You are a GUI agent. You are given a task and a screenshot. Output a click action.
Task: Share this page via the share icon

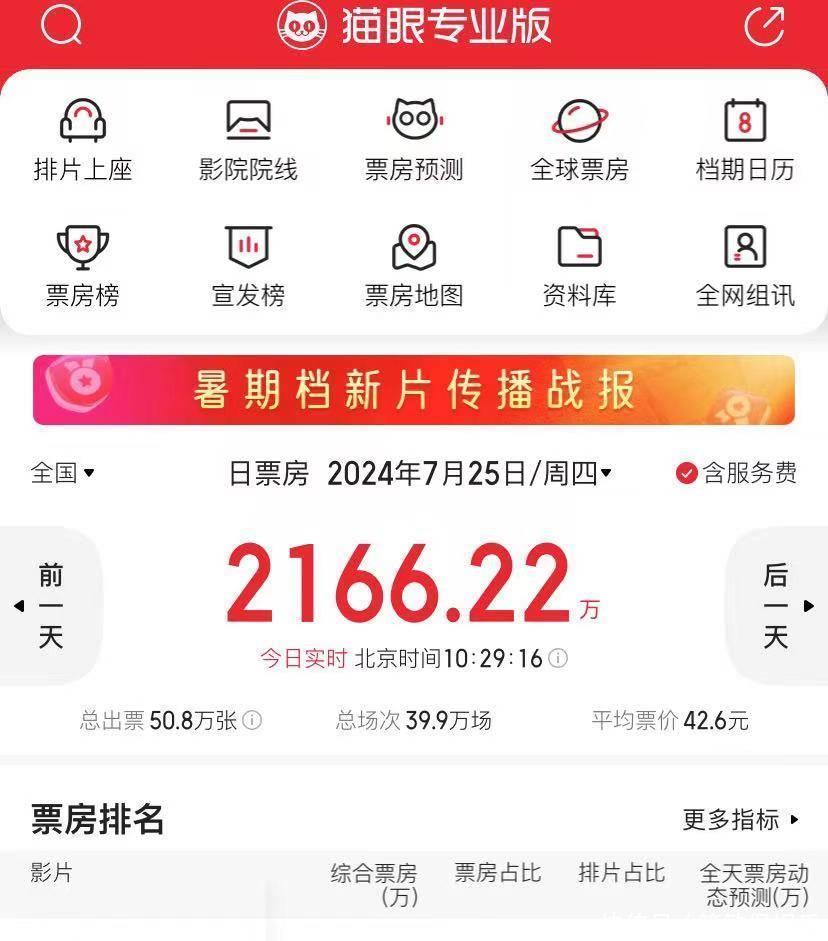765,25
